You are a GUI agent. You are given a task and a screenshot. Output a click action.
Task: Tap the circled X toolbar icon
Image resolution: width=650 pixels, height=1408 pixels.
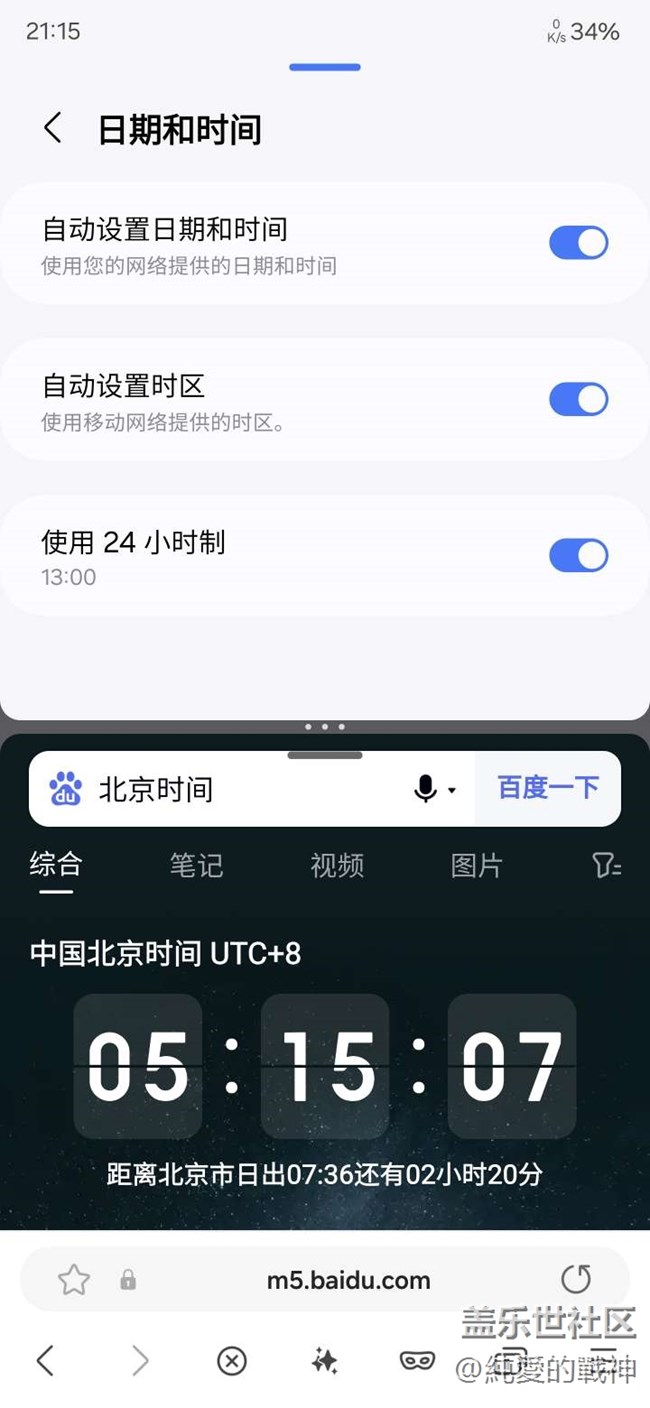232,1361
